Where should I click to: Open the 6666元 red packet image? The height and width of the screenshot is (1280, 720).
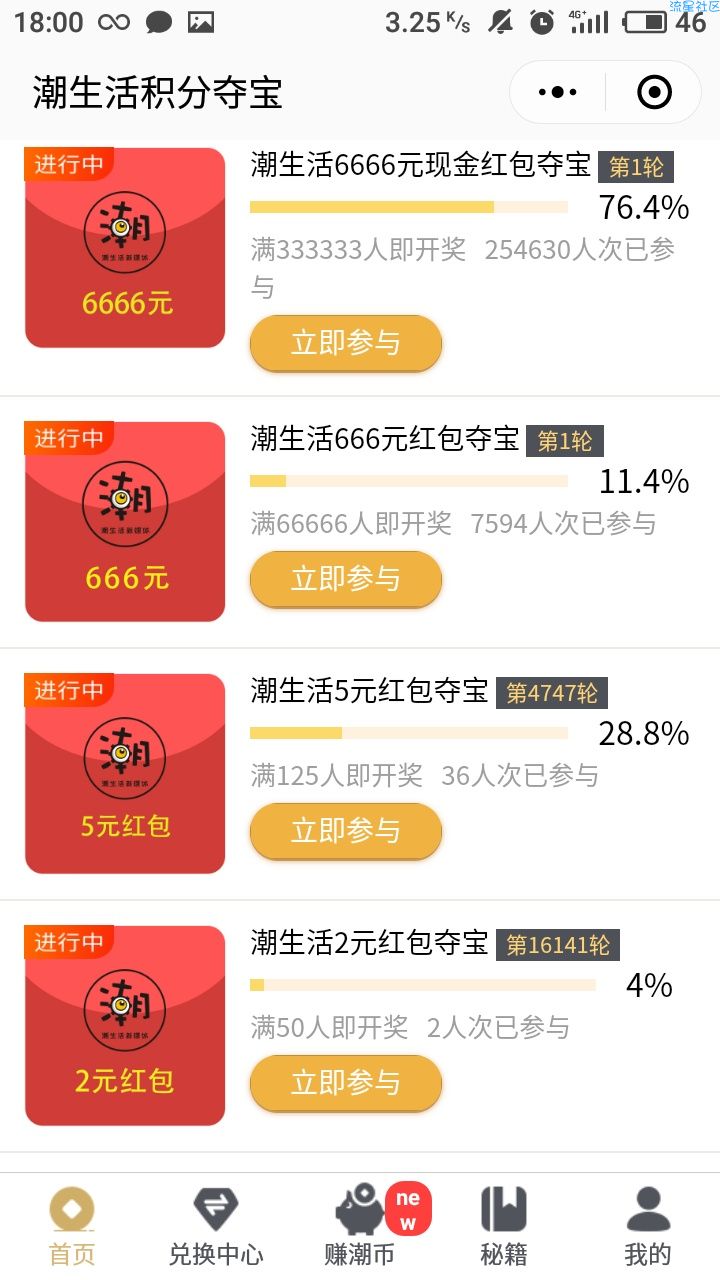125,248
